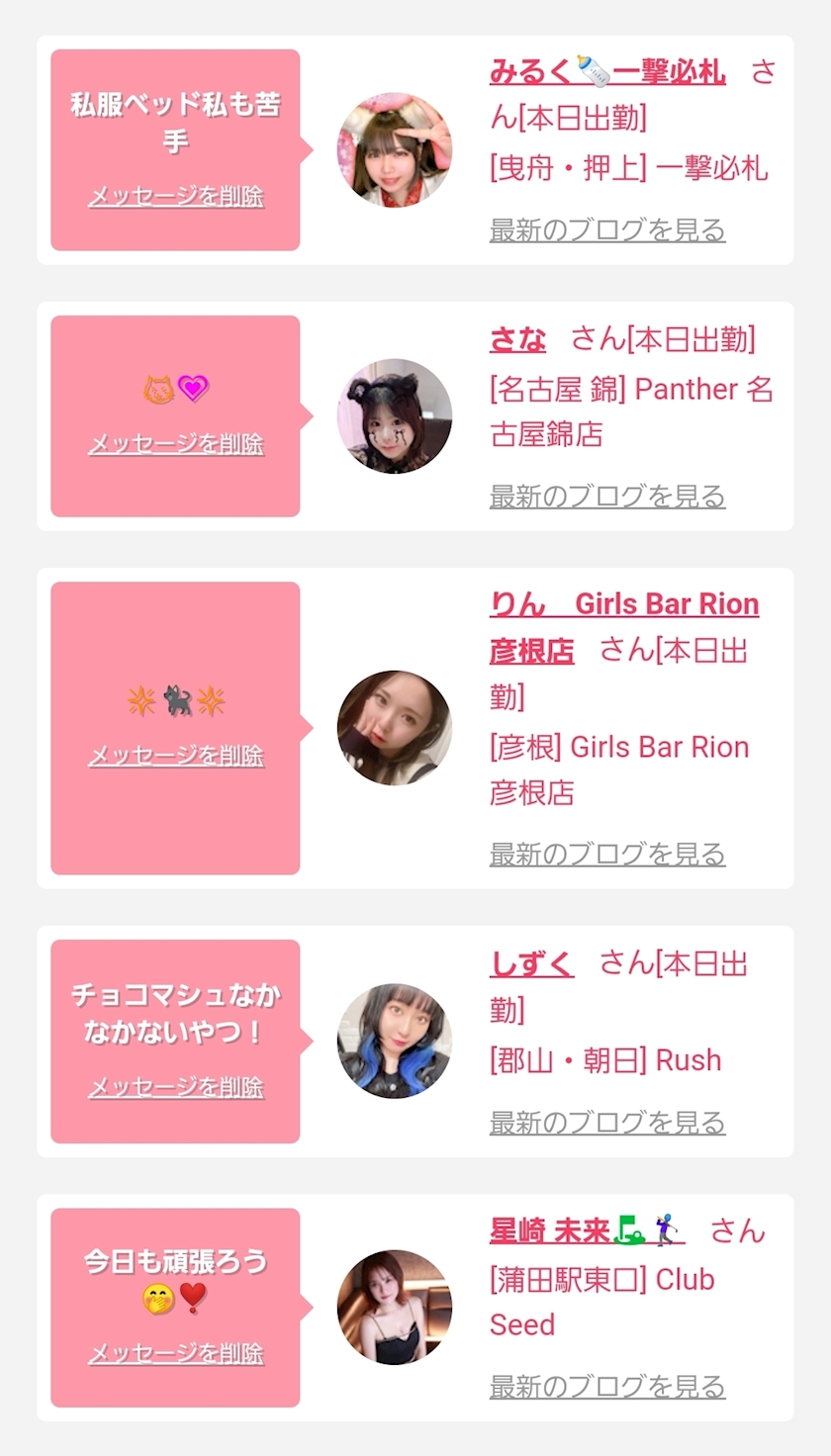The width and height of the screenshot is (831, 1456).
Task: Delete the 今日も頑張ろう message to 星崎 未来
Action: [176, 1353]
